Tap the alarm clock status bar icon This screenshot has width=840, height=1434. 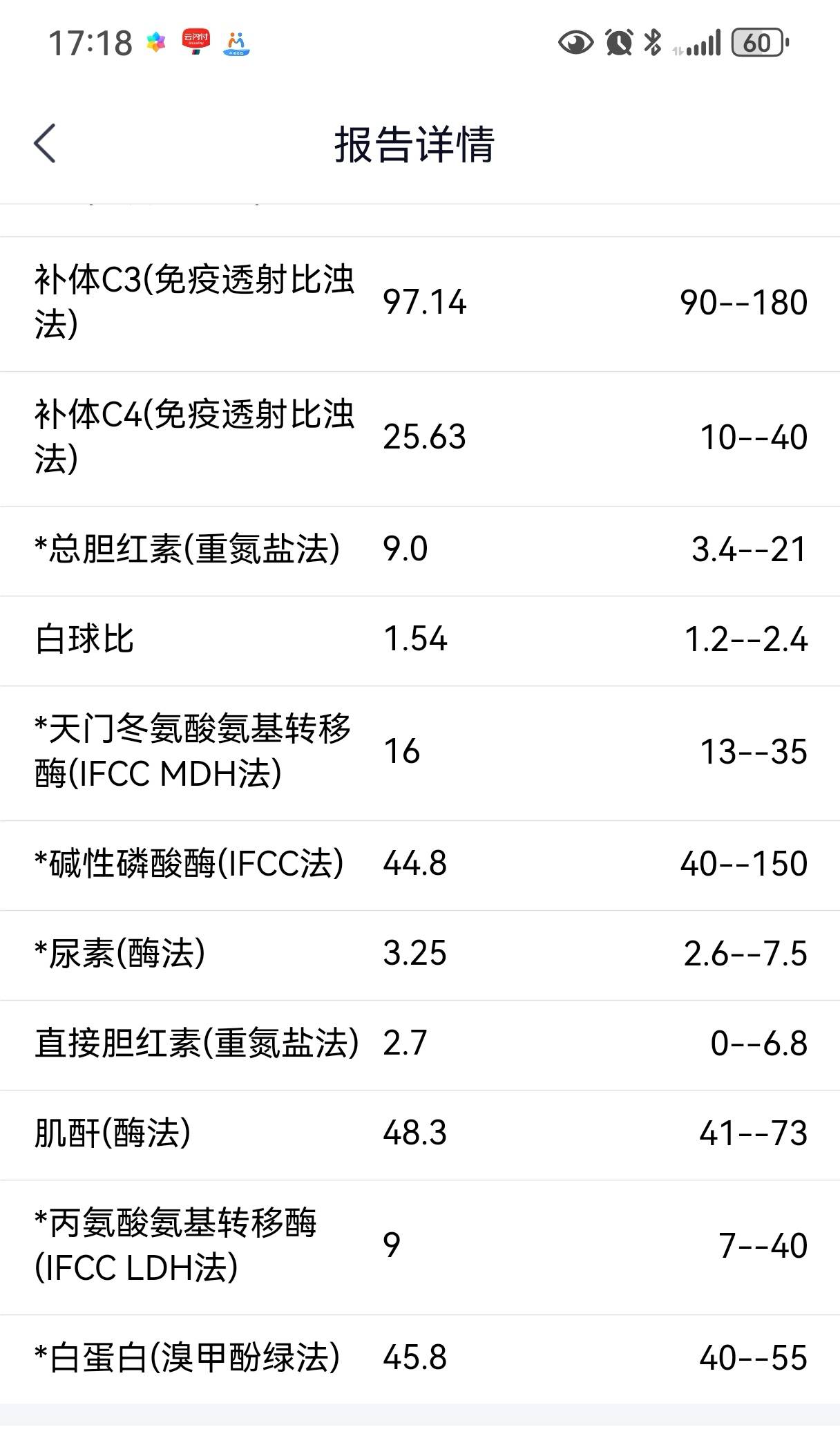[620, 43]
